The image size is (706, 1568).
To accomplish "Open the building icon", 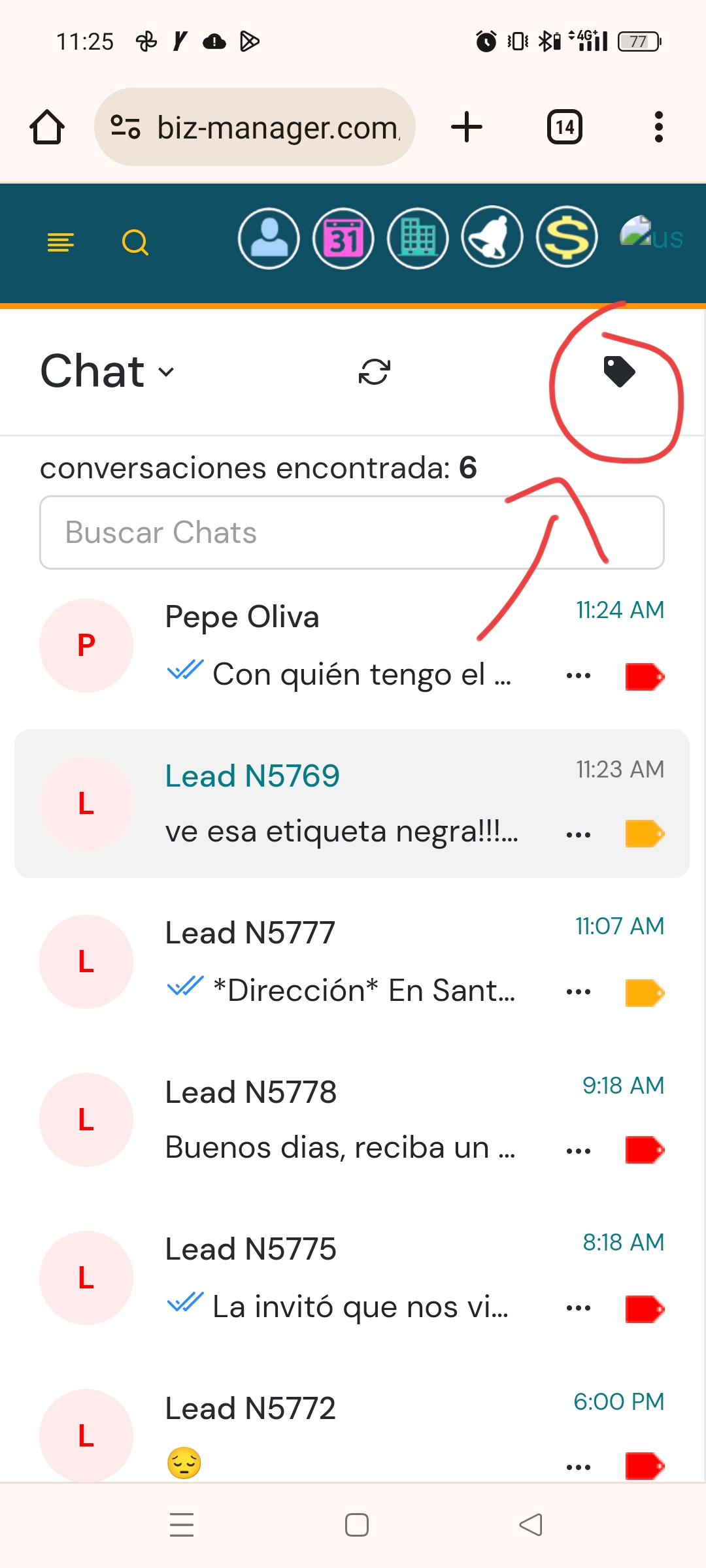I will point(418,238).
